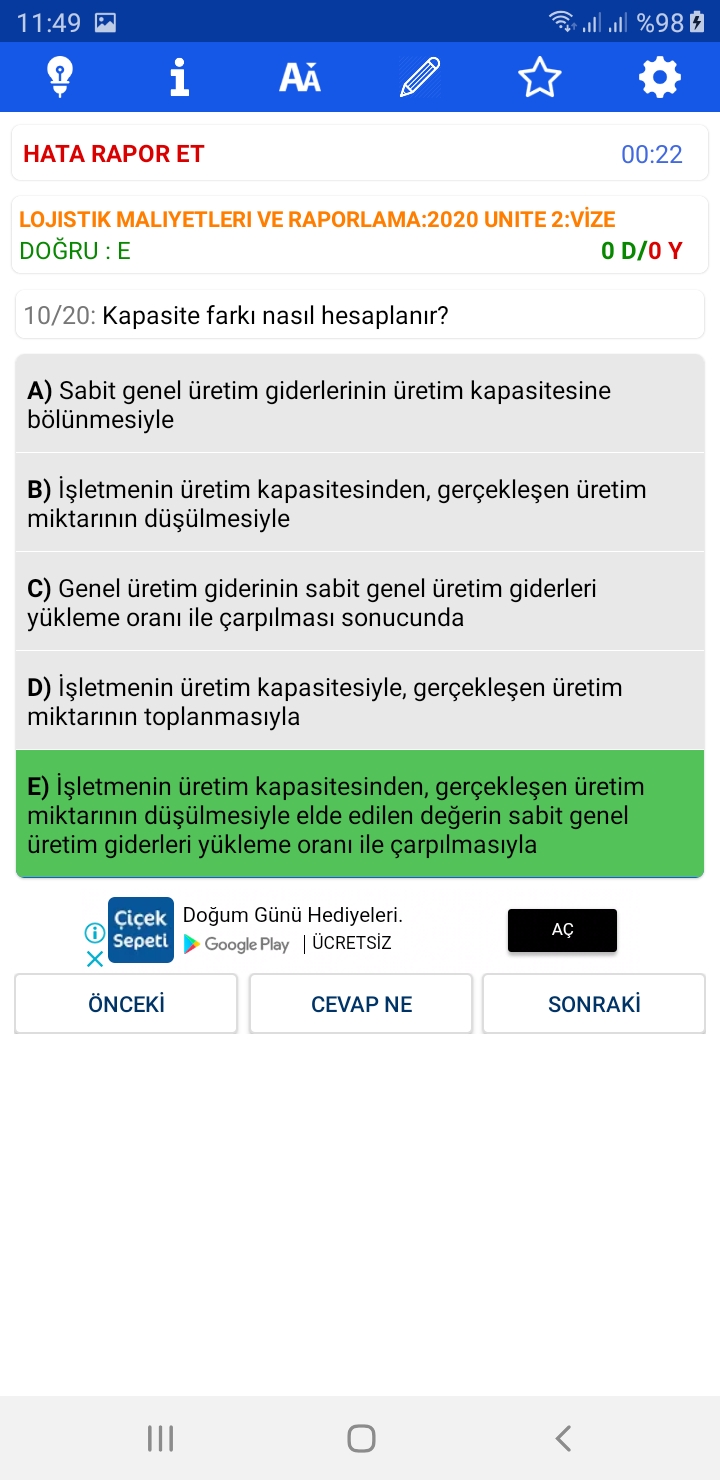720x1480 pixels.
Task: Open recent apps from the navigation bar
Action: [x=160, y=1438]
